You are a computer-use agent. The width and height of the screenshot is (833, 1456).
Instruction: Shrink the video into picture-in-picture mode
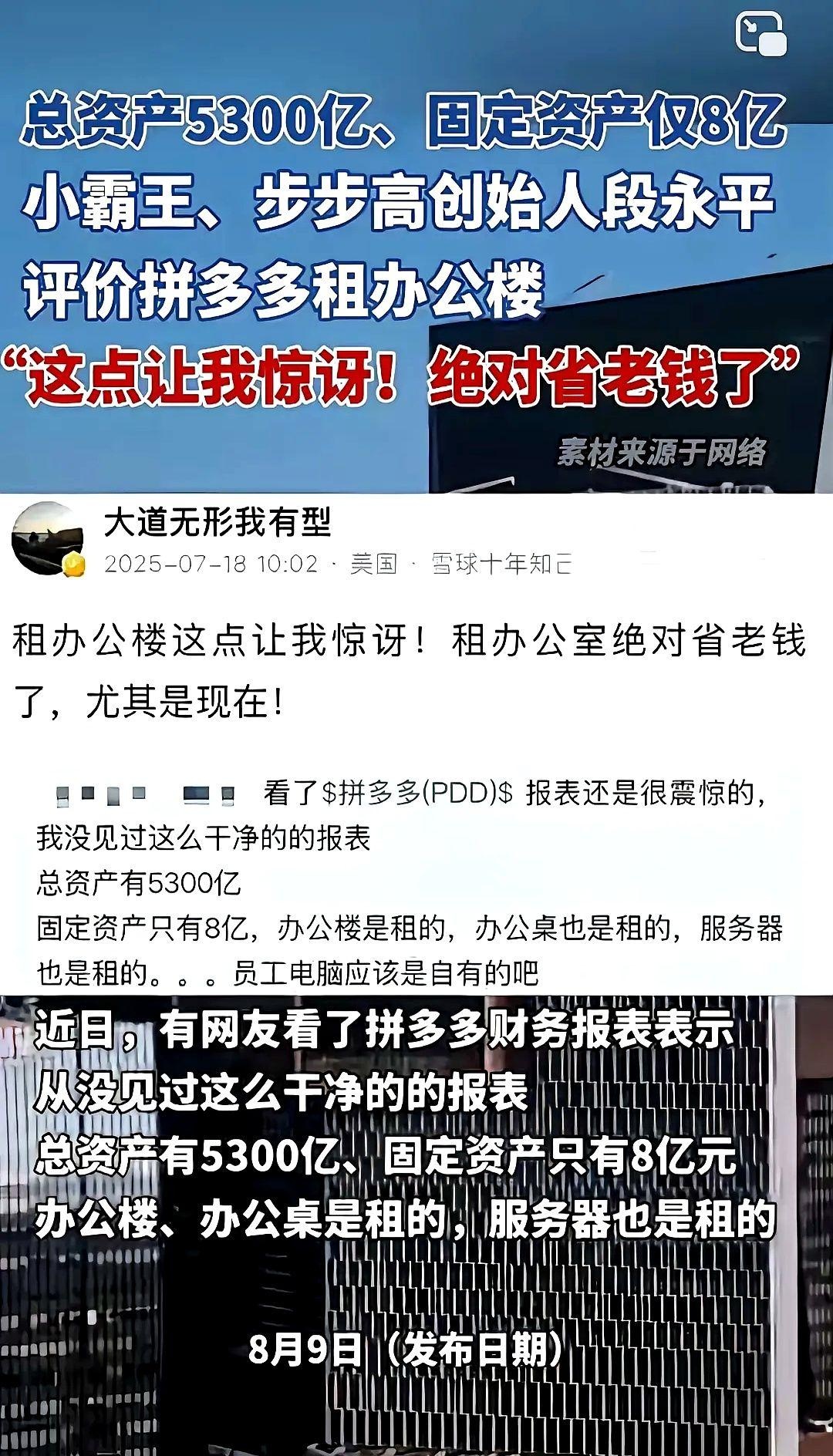click(760, 35)
